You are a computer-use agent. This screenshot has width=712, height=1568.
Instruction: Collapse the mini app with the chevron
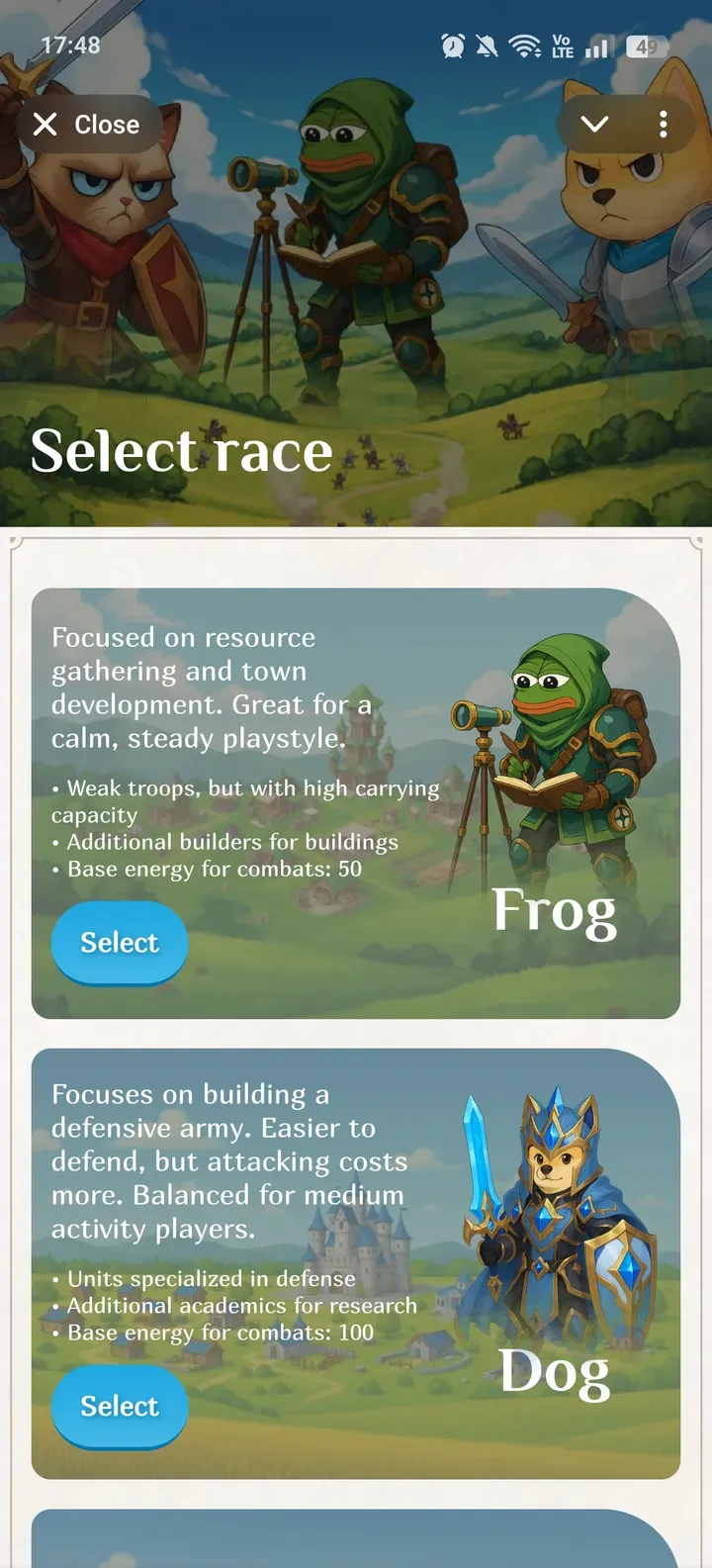(594, 125)
